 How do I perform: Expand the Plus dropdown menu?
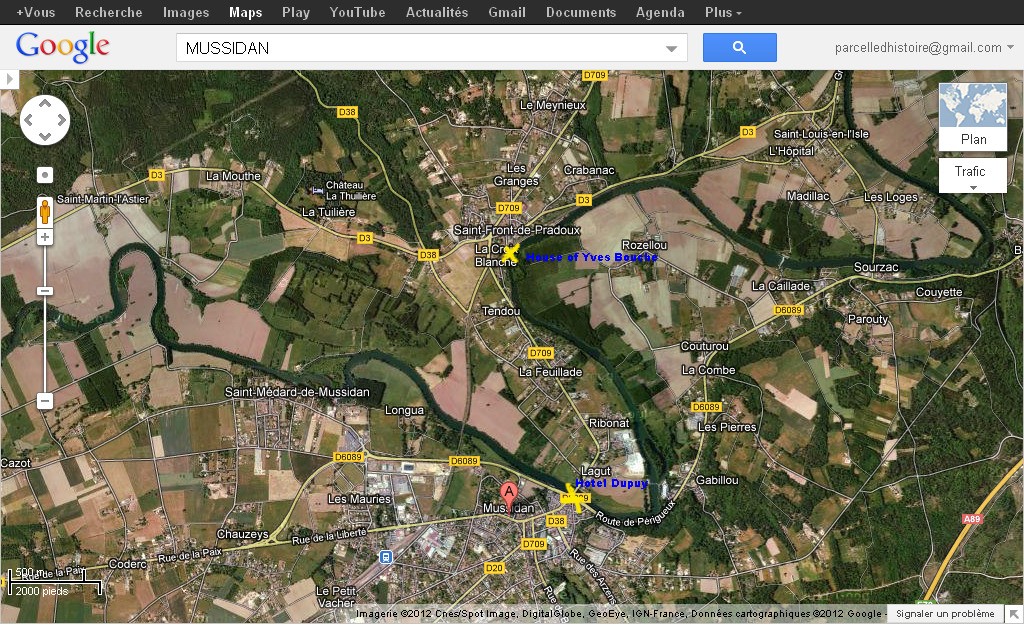pos(723,13)
